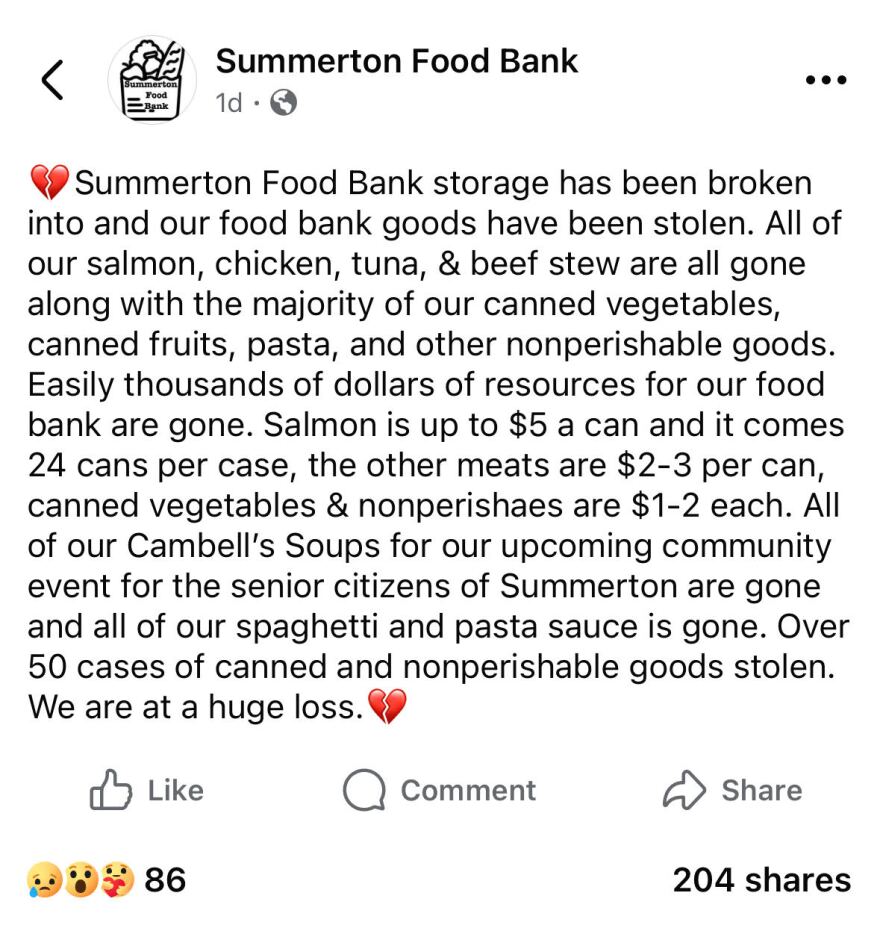The width and height of the screenshot is (880, 940).
Task: Like the Summerton Food Bank post
Action: pyautogui.click(x=147, y=791)
